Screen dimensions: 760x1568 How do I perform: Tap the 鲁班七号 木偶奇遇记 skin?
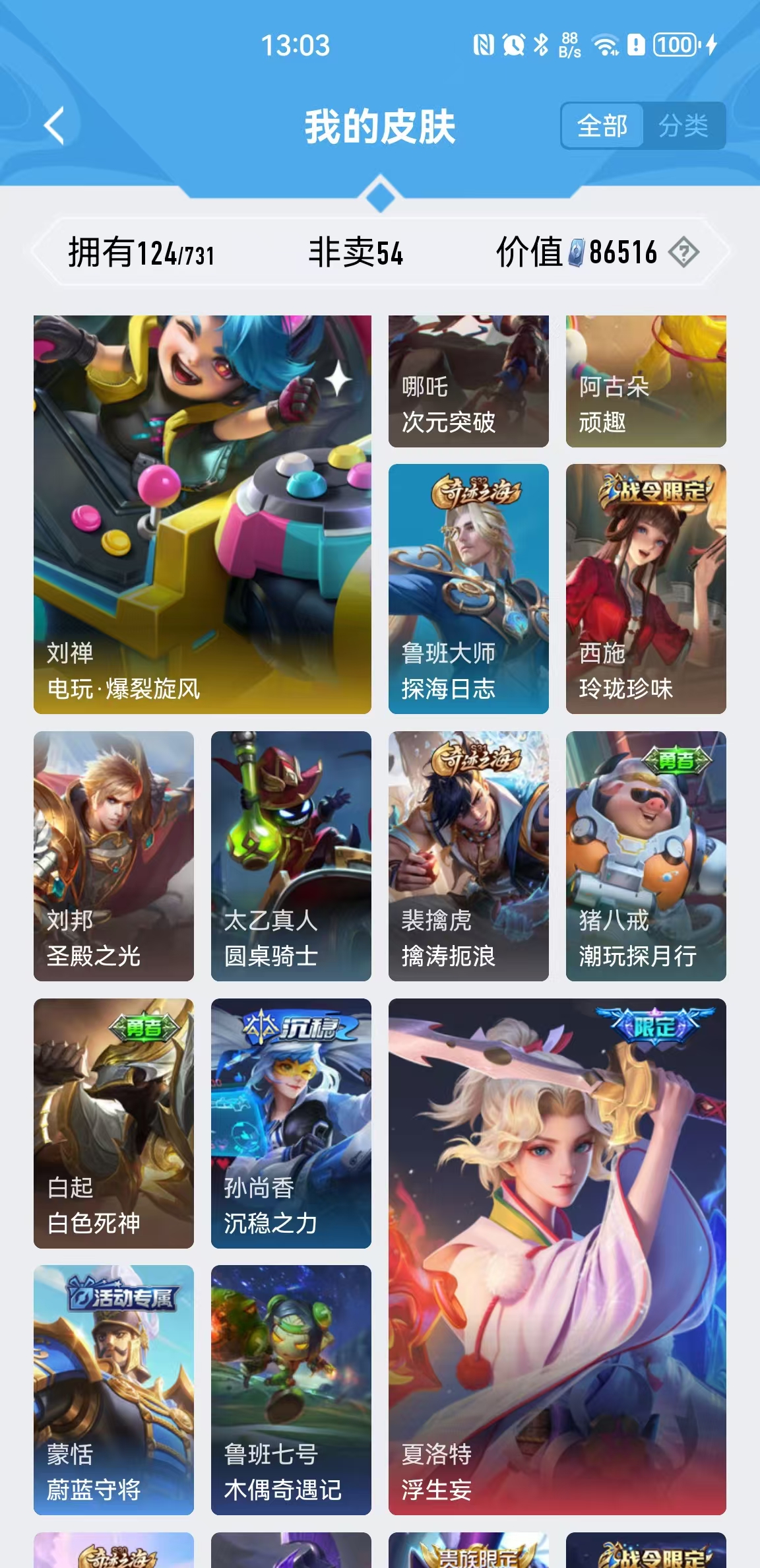pos(291,1390)
